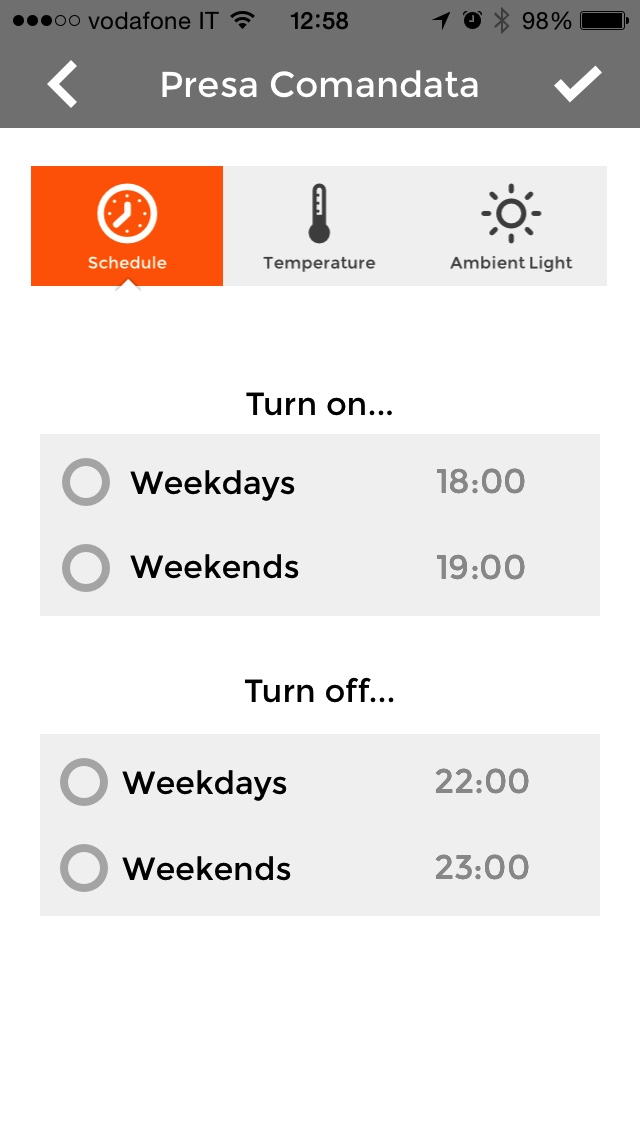Screen dimensions: 640x1136
Task: Enable Weekends under Turn on
Action: click(x=86, y=568)
